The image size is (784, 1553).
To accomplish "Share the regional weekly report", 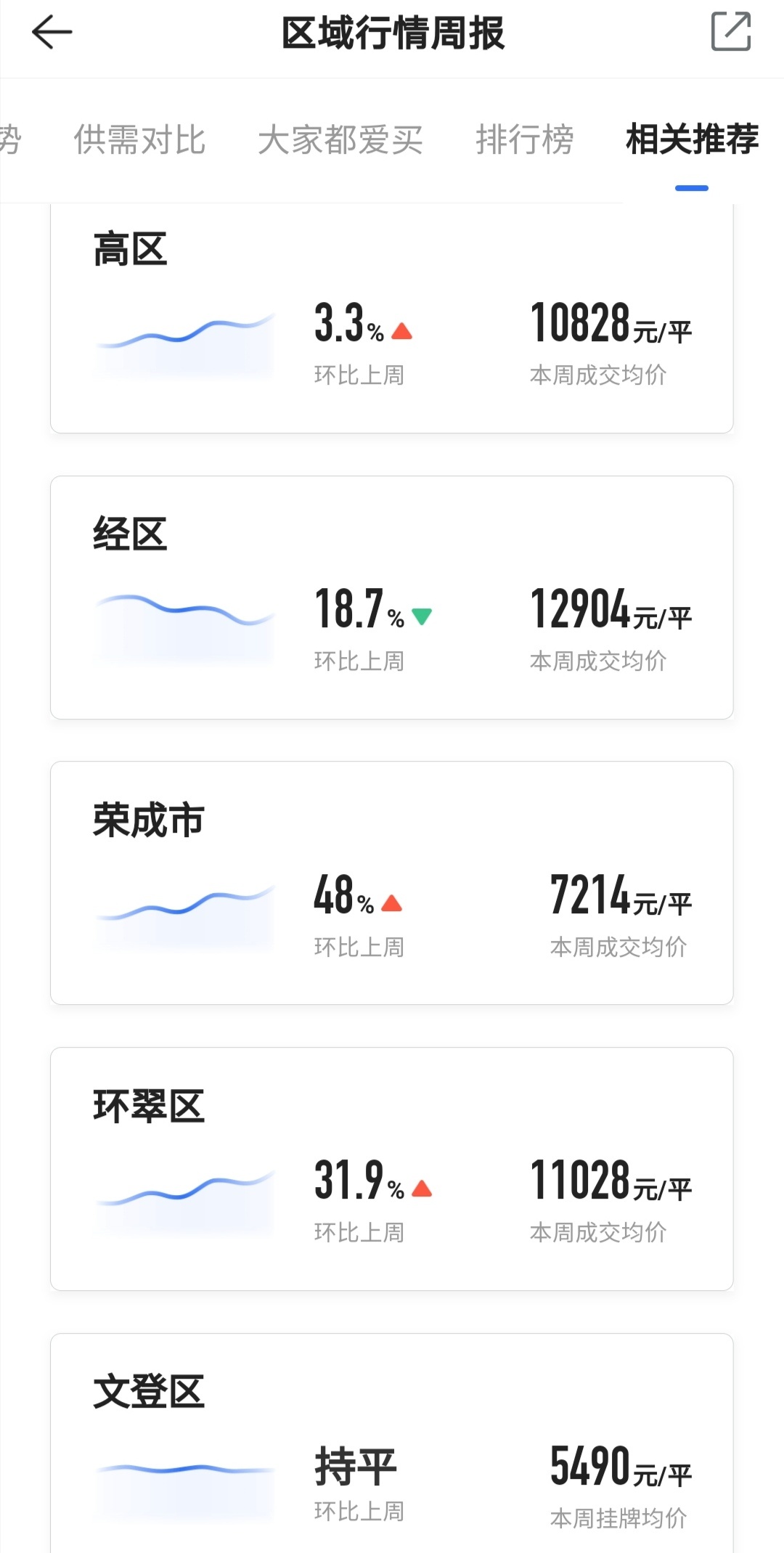I will point(730,32).
